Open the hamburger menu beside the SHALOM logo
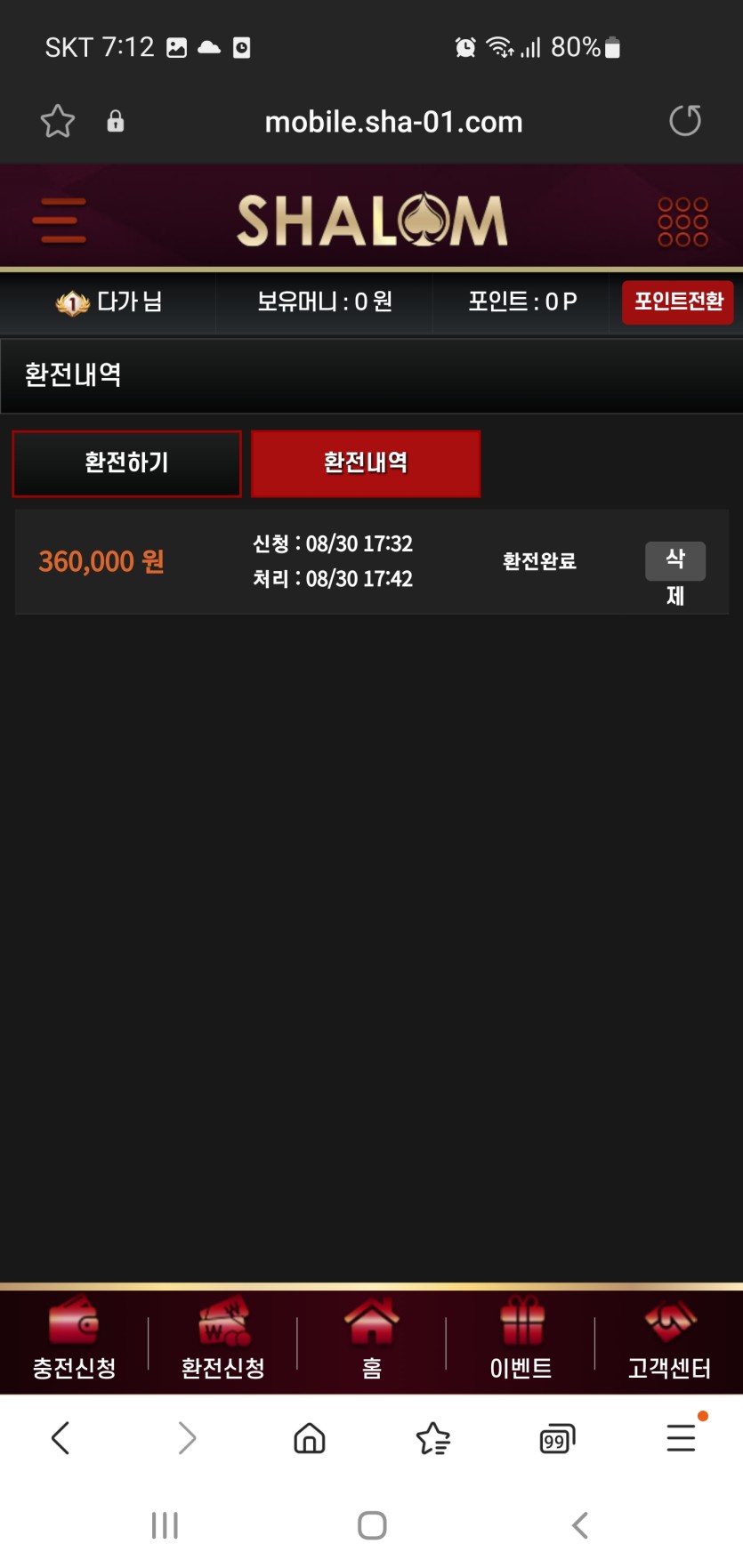Image resolution: width=743 pixels, height=1568 pixels. [59, 221]
